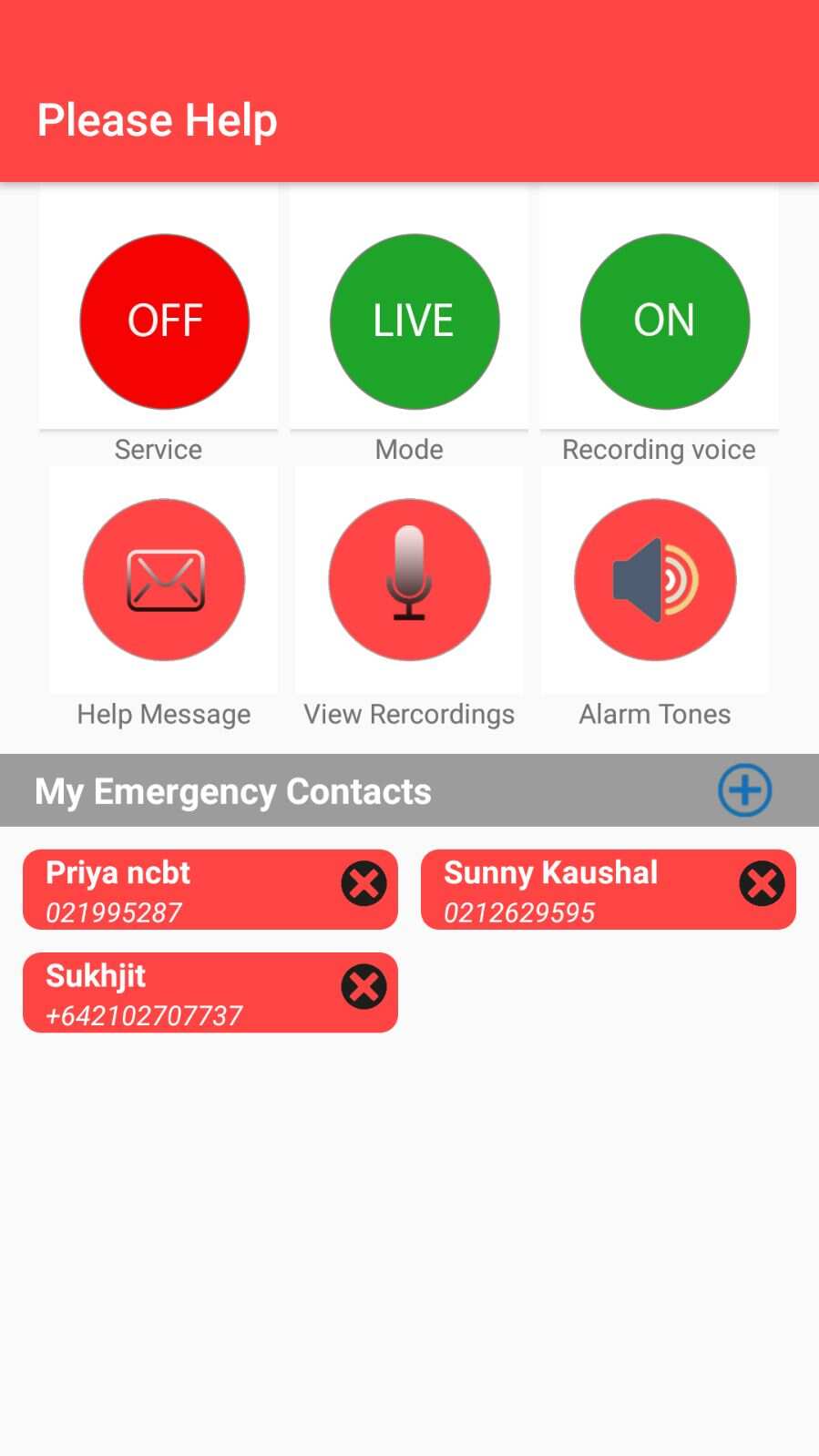View saved recordings
This screenshot has width=819, height=1456.
click(409, 580)
